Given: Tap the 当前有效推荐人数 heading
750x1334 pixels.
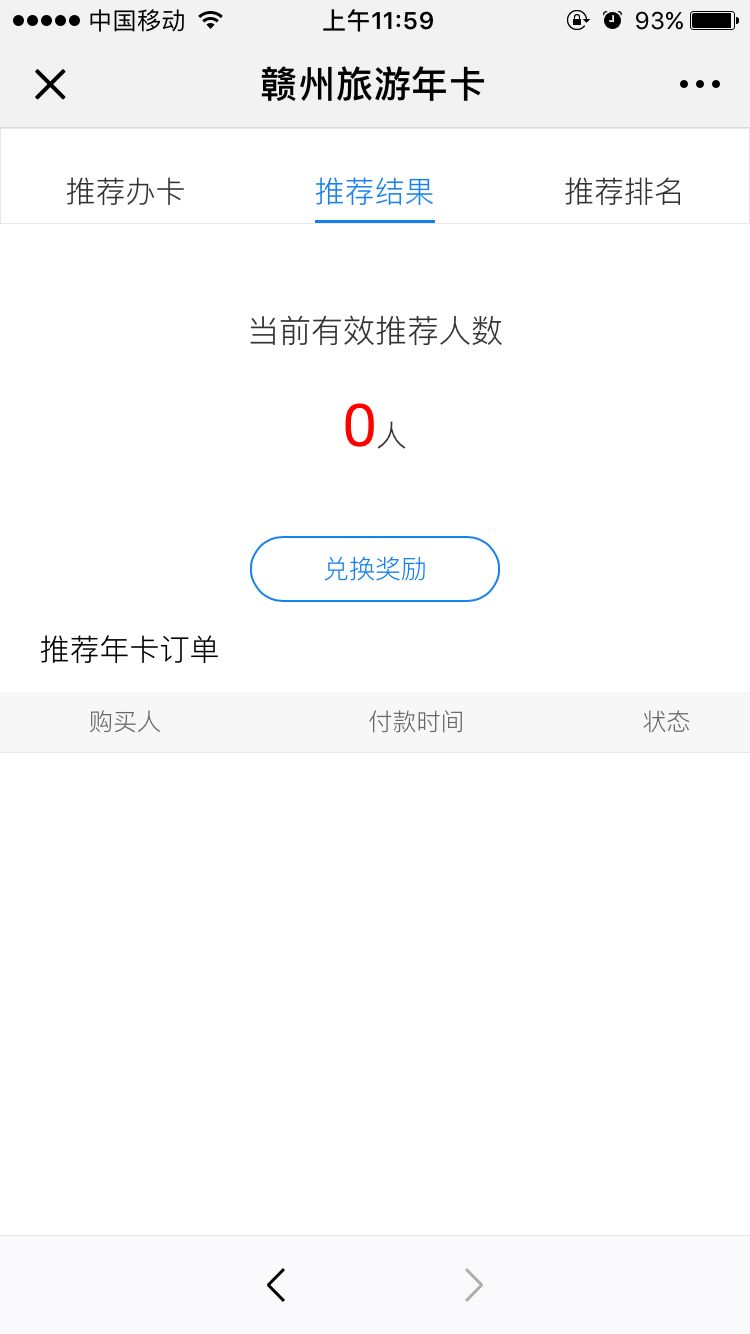Looking at the screenshot, I should [x=374, y=331].
